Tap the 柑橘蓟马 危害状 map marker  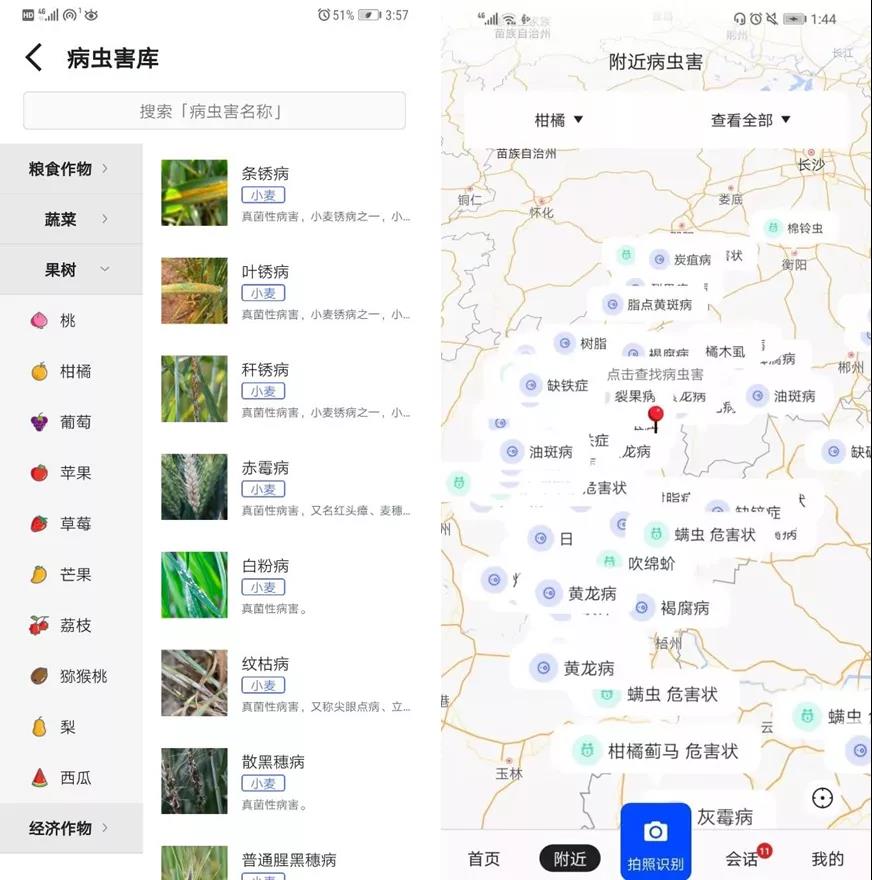(661, 751)
